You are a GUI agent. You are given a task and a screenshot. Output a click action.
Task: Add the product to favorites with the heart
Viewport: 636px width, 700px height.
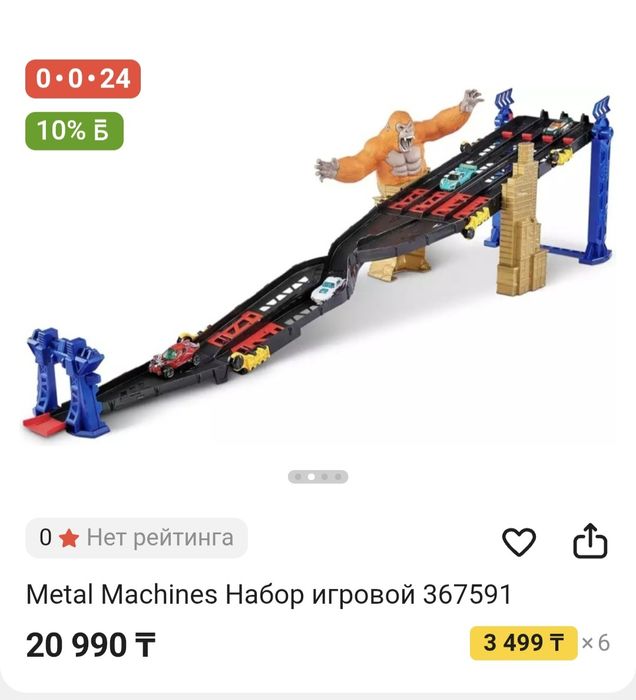[x=518, y=542]
